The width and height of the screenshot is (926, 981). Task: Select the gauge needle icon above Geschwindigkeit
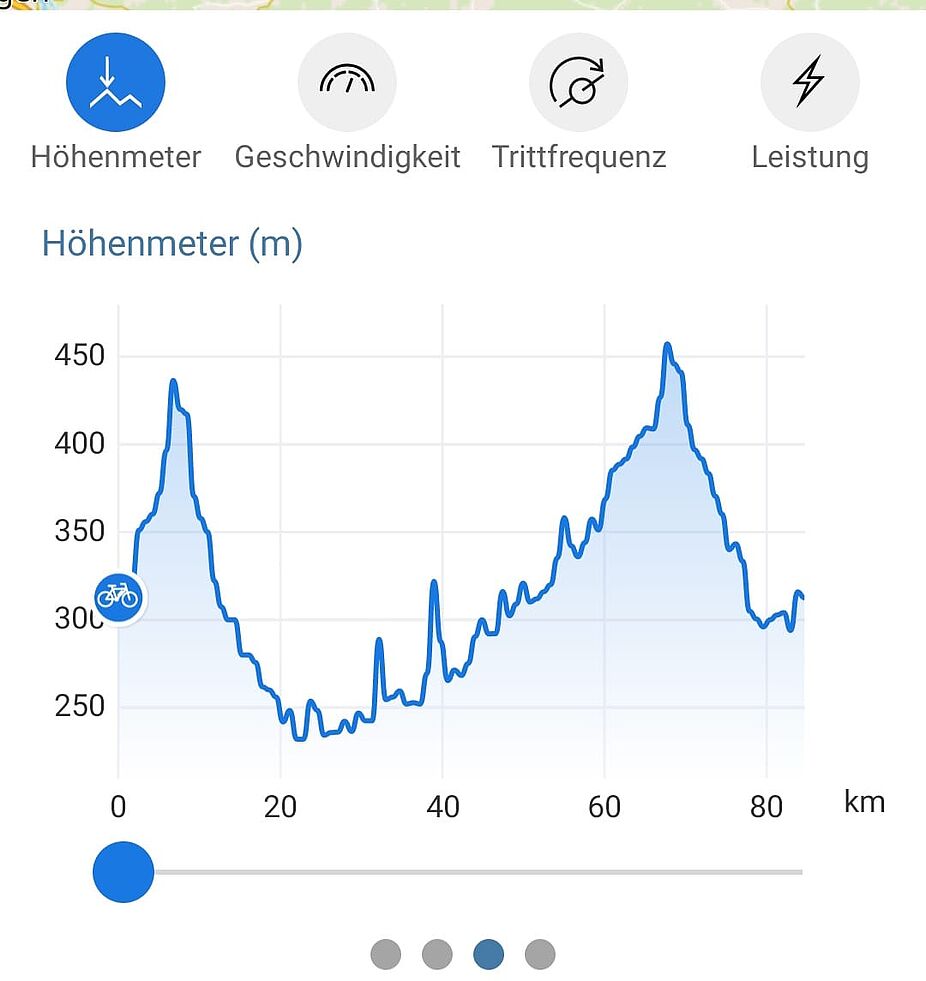click(x=347, y=81)
